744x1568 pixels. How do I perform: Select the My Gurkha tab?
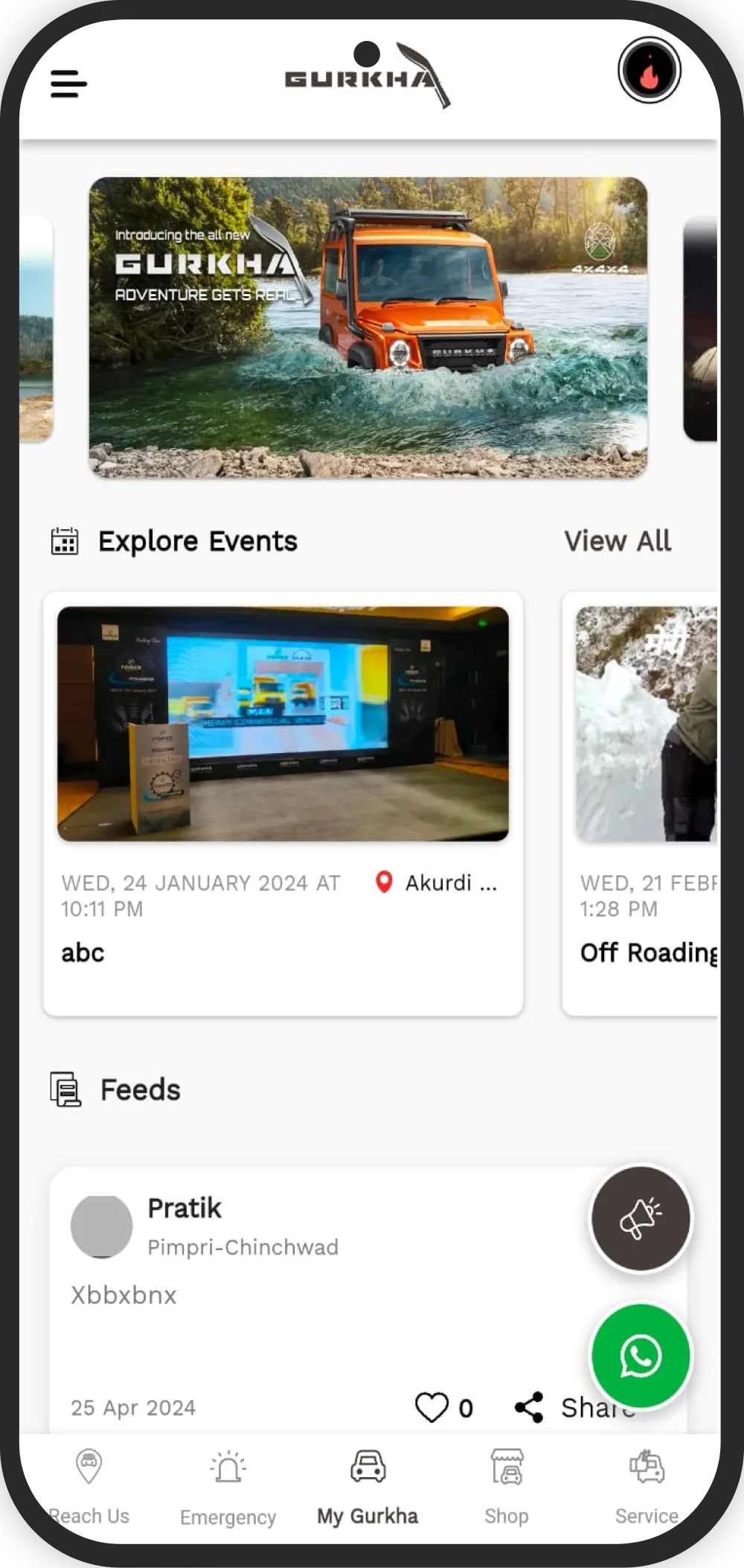click(368, 1486)
